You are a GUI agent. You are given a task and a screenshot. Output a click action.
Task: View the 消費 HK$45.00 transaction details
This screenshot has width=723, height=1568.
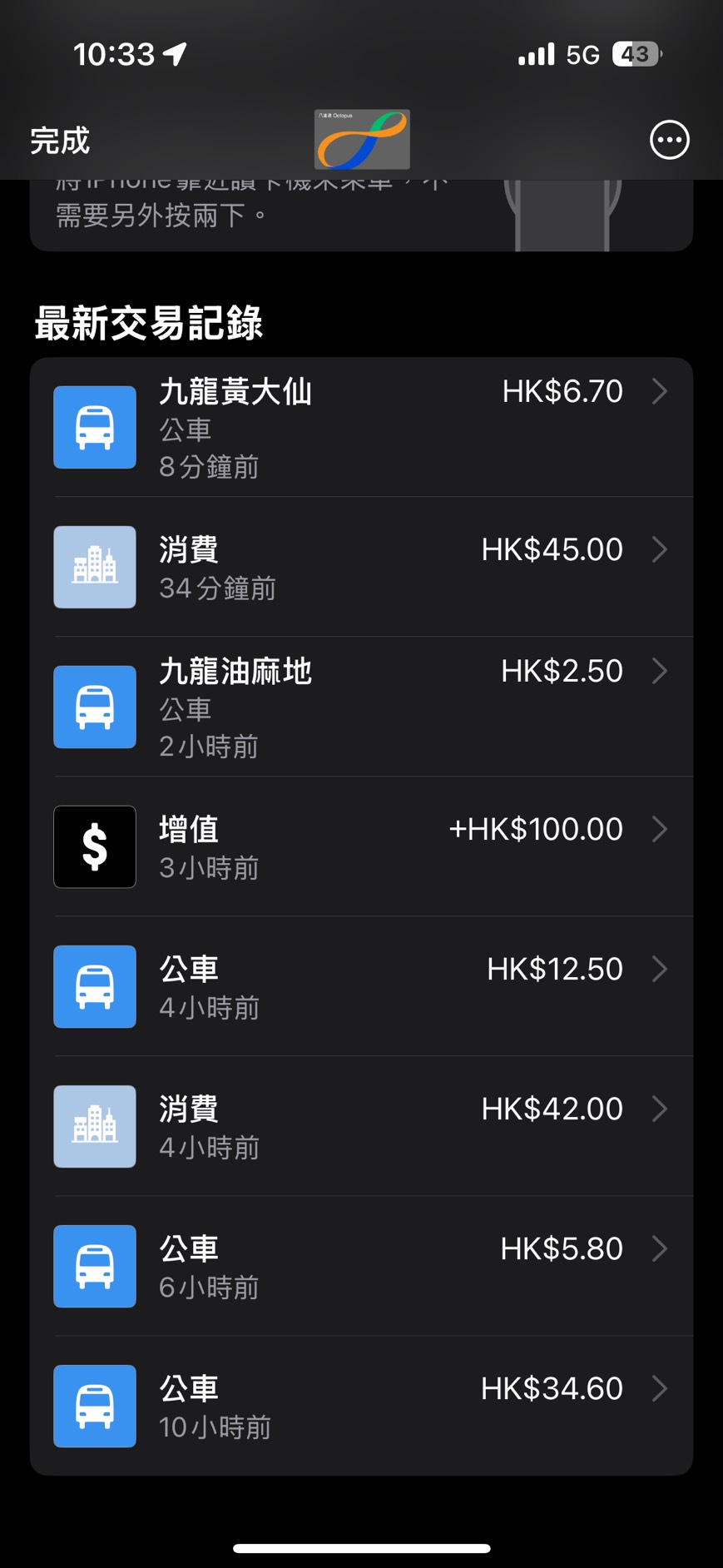click(361, 567)
